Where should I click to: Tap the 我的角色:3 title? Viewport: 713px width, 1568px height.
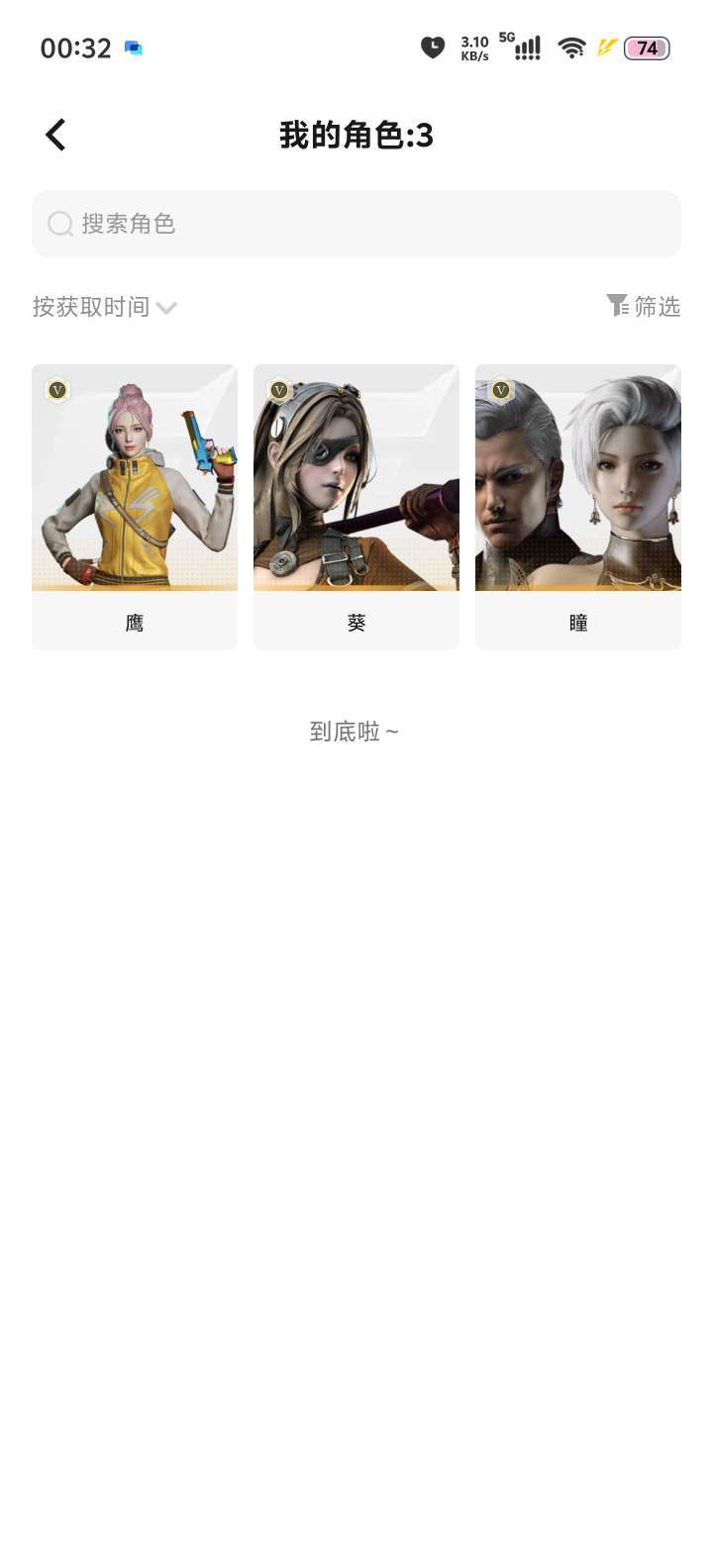[356, 135]
